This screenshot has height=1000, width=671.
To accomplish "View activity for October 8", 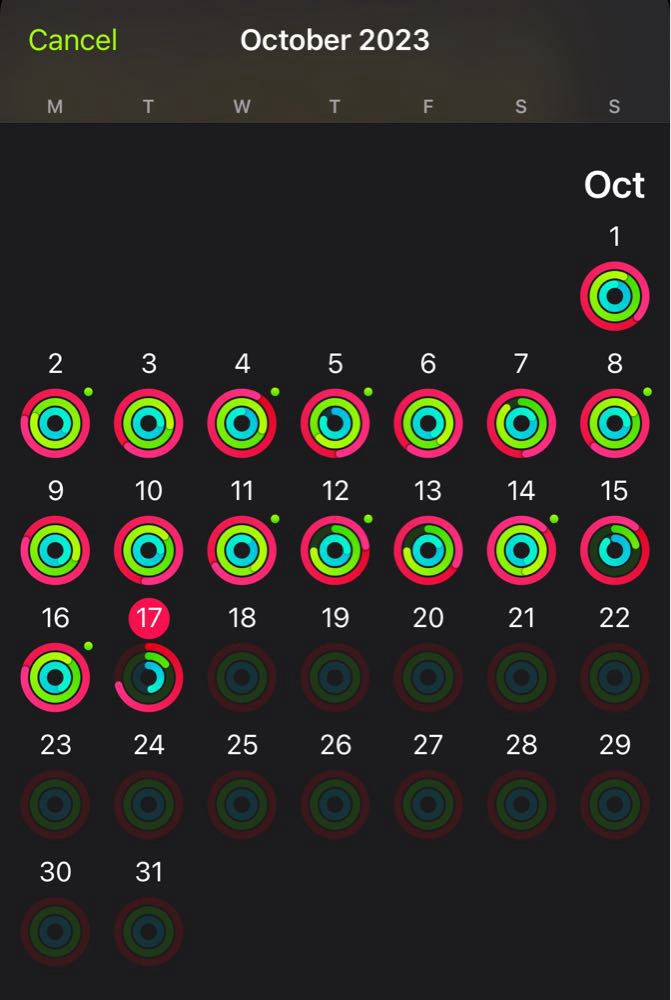I will [x=614, y=423].
